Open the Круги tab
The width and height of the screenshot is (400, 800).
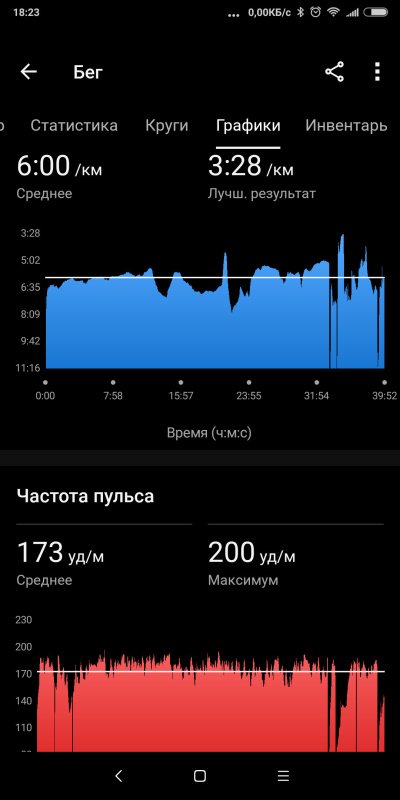[x=166, y=126]
